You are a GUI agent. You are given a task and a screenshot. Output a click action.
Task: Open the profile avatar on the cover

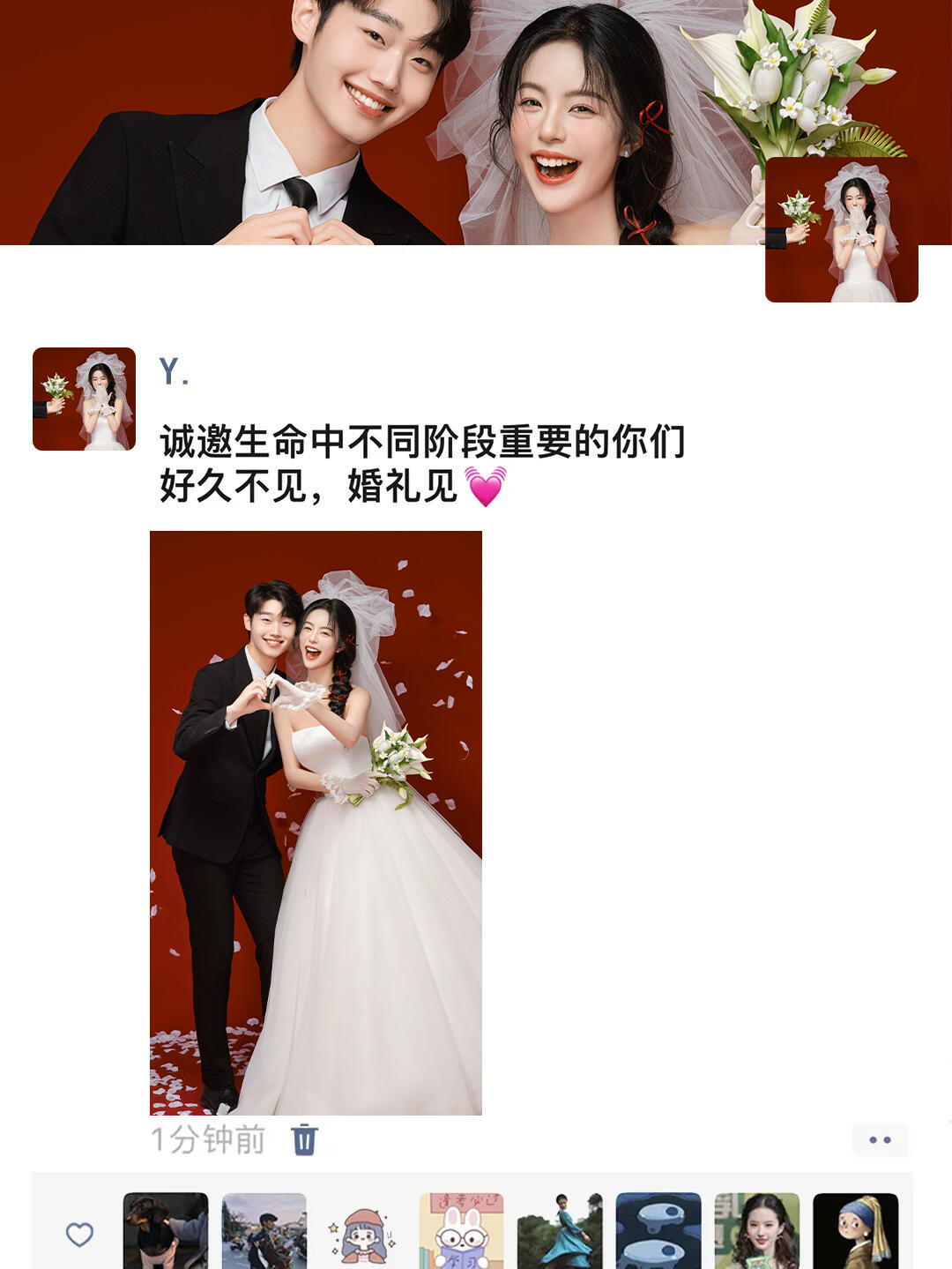tap(841, 230)
